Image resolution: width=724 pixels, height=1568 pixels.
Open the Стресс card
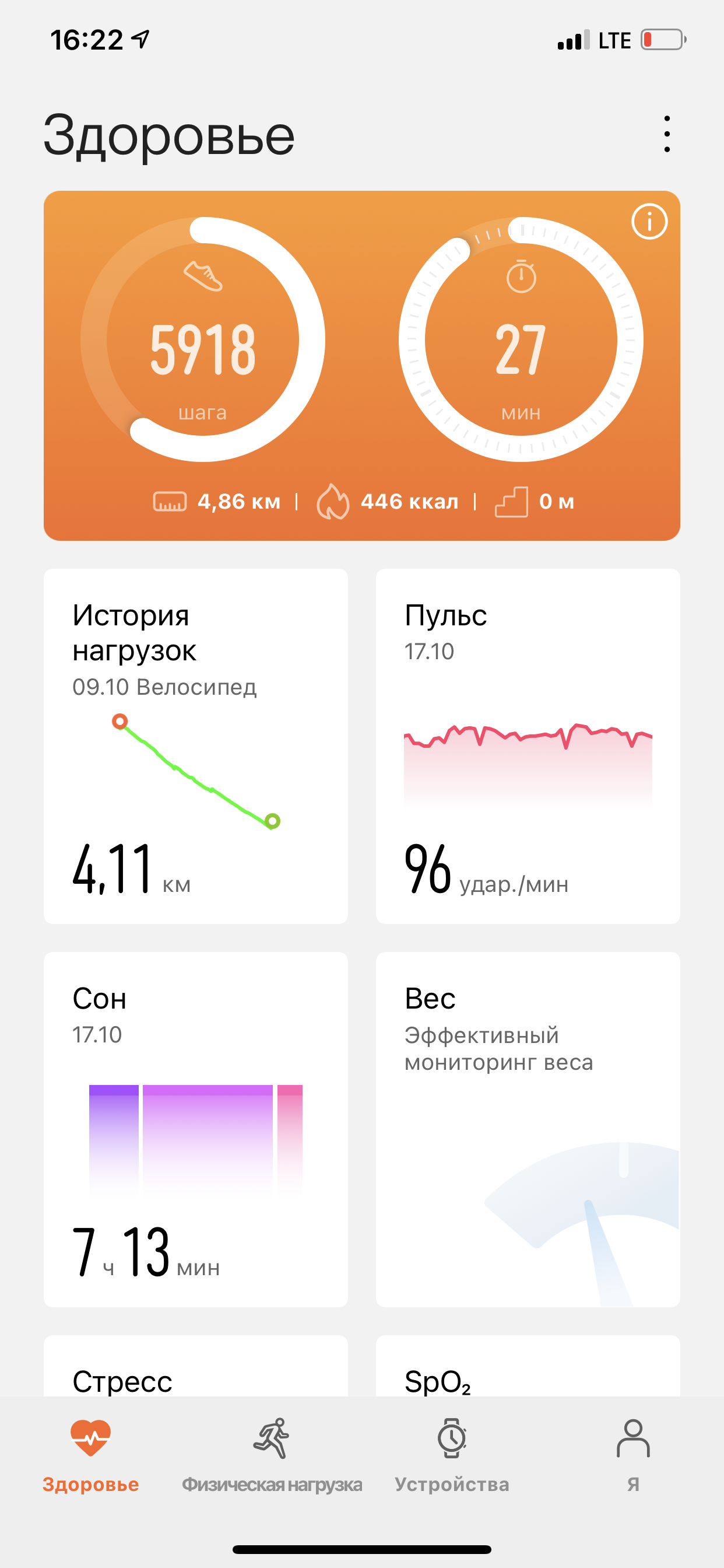(195, 1368)
